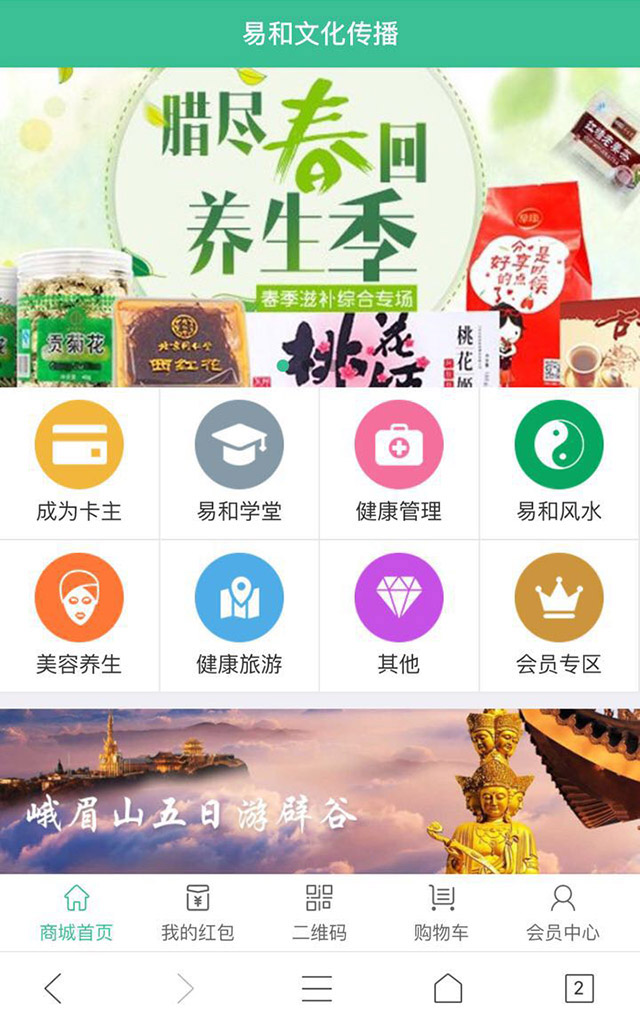This screenshot has width=640, height=1024.
Task: View the two open browser tabs
Action: [x=578, y=988]
